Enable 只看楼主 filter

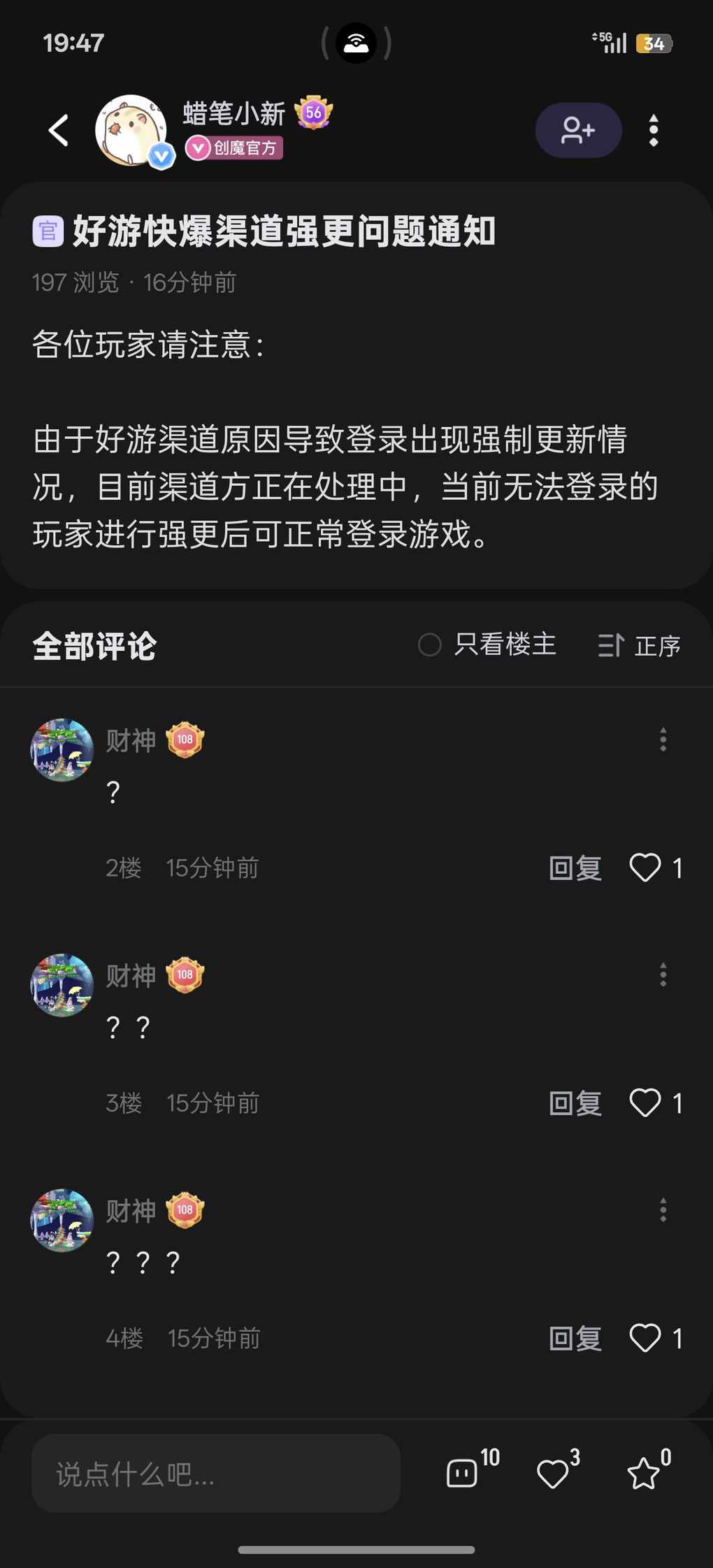pyautogui.click(x=487, y=645)
